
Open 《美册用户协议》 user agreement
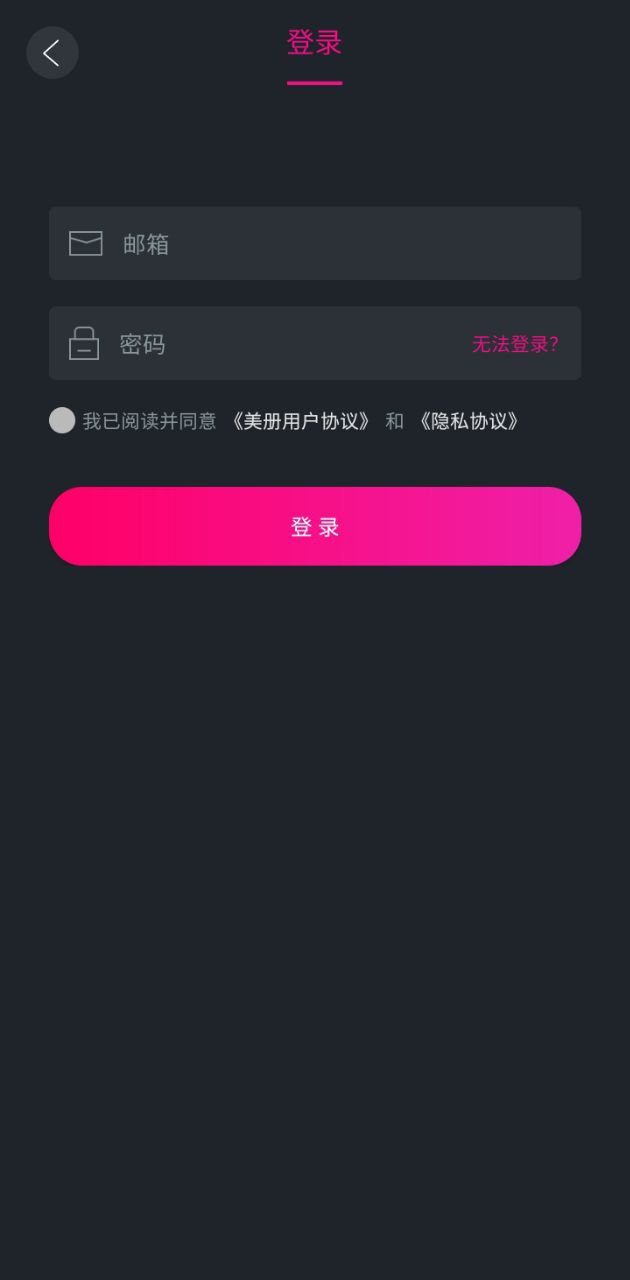pyautogui.click(x=301, y=421)
